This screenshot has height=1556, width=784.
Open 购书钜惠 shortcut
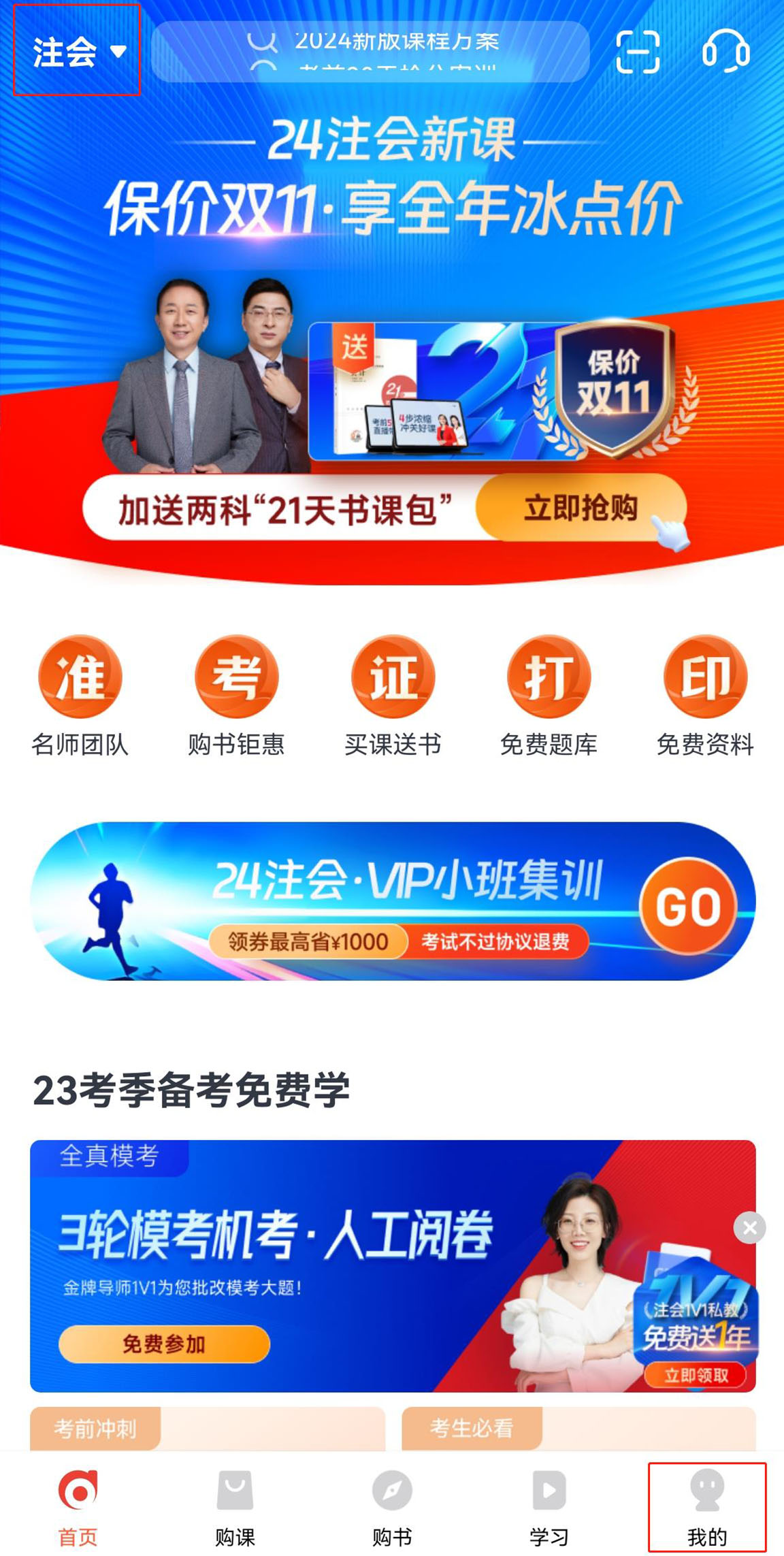pos(236,696)
